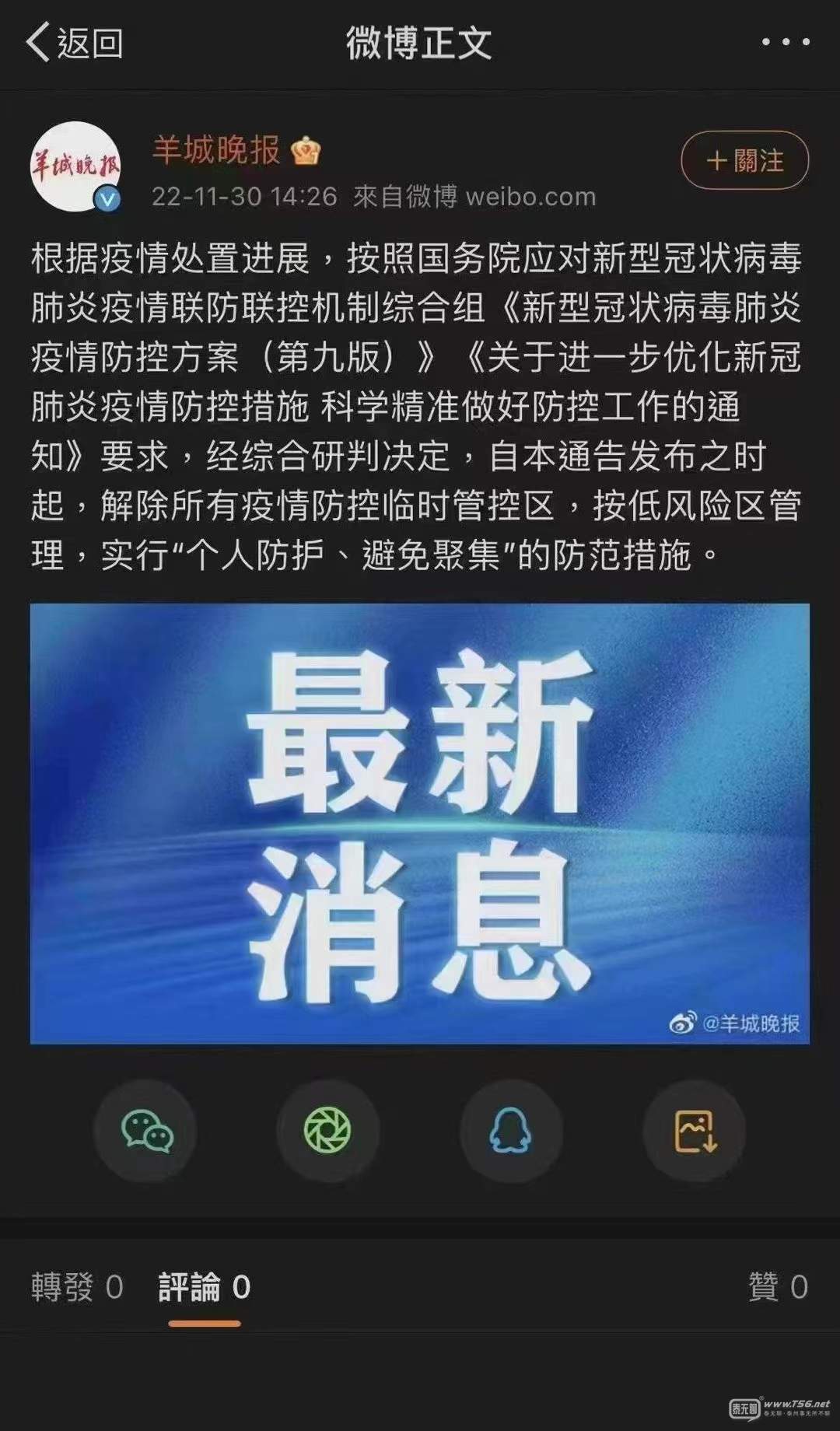Screen dimensions: 840x1431
Task: Save the post as an image
Action: pyautogui.click(x=694, y=1131)
